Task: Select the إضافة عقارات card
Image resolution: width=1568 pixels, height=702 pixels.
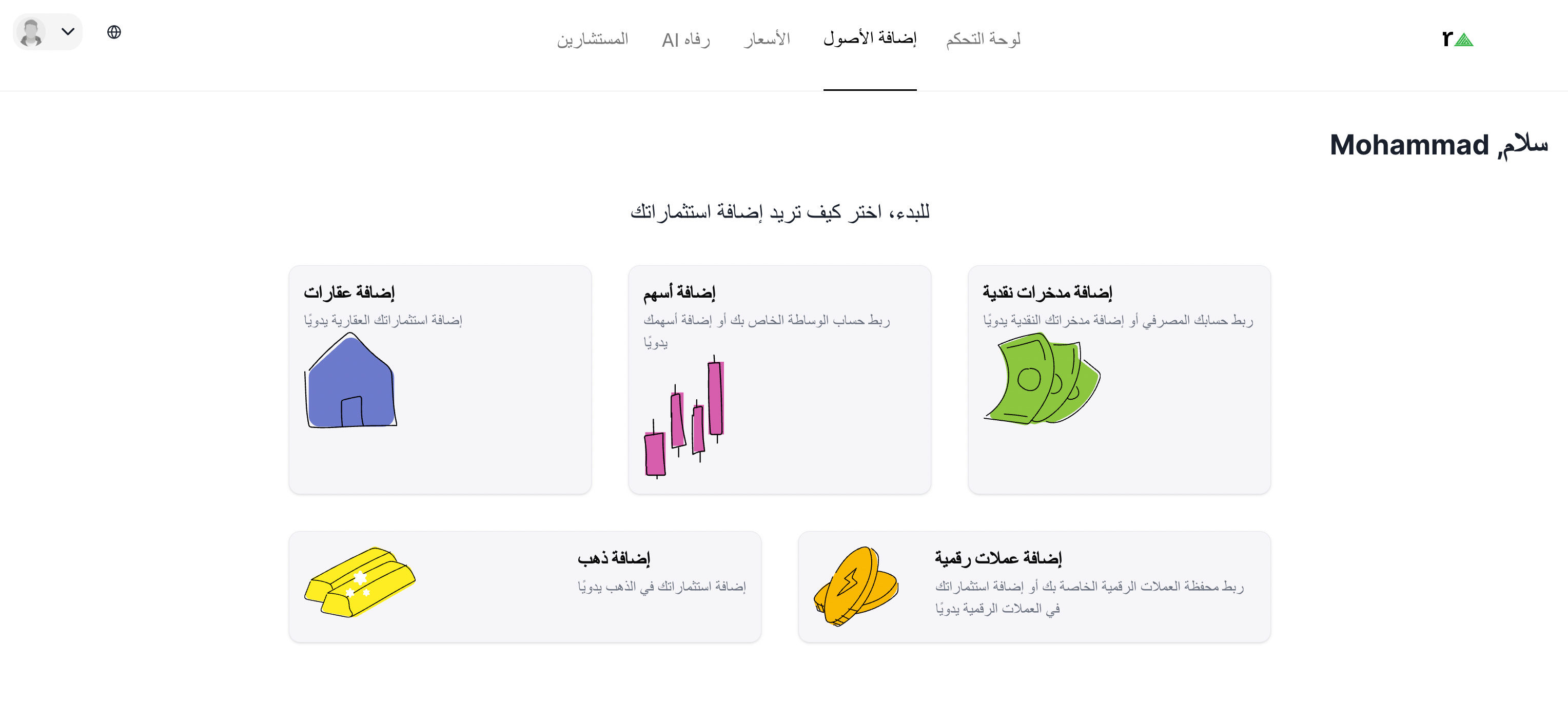Action: (440, 379)
